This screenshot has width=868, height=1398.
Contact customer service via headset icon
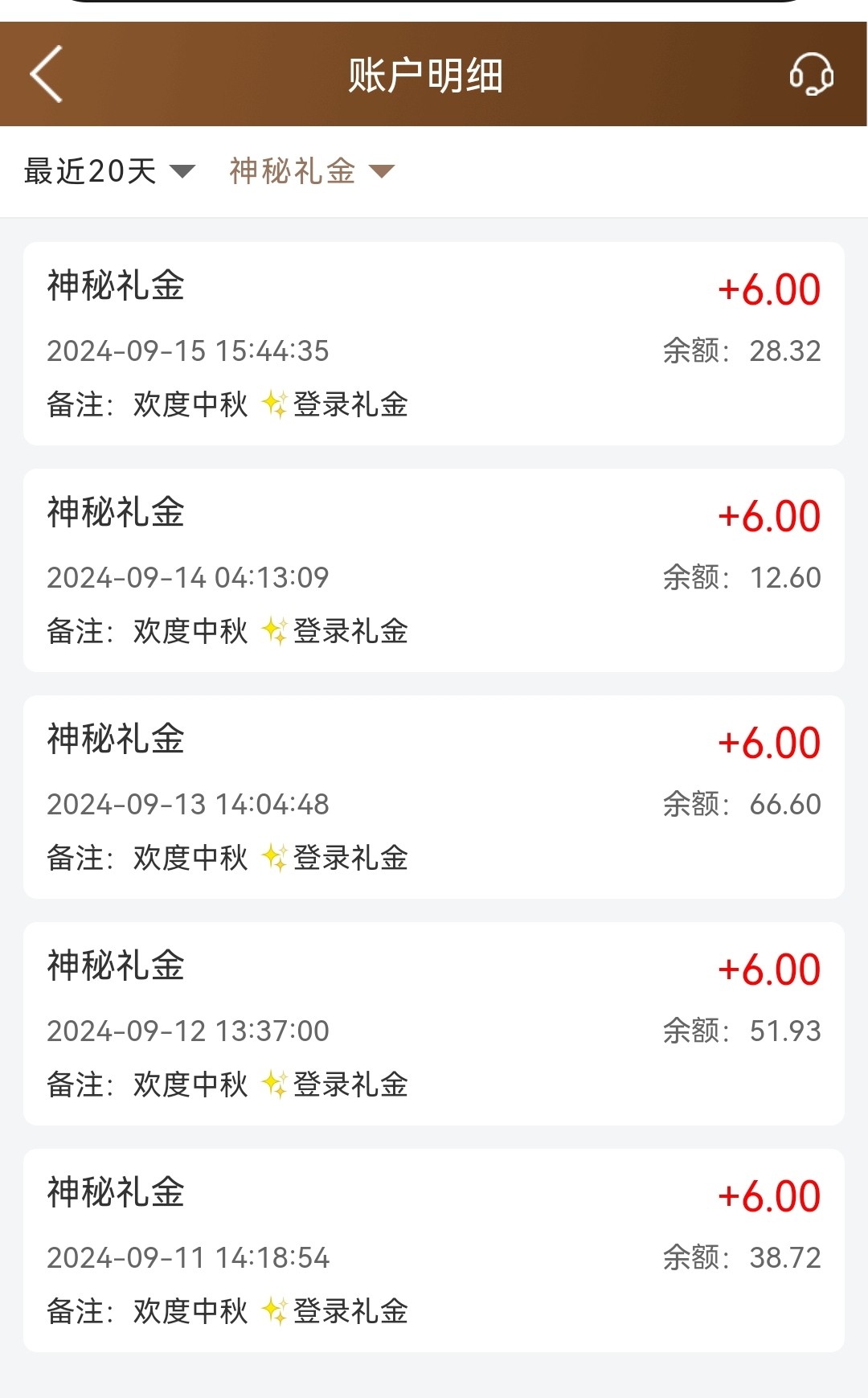pos(810,75)
